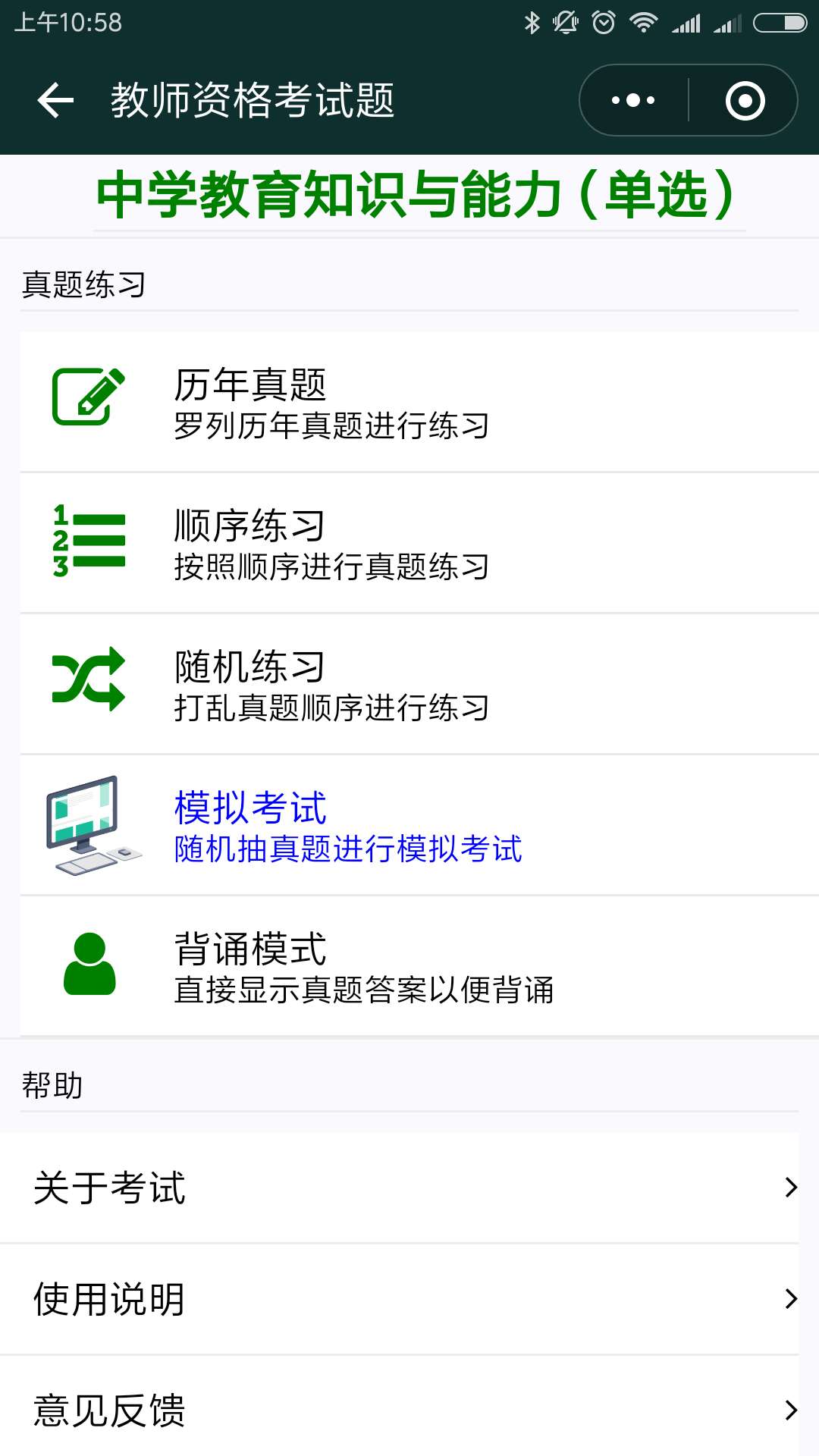Enter 背诵模式 recitation mode

click(x=419, y=966)
